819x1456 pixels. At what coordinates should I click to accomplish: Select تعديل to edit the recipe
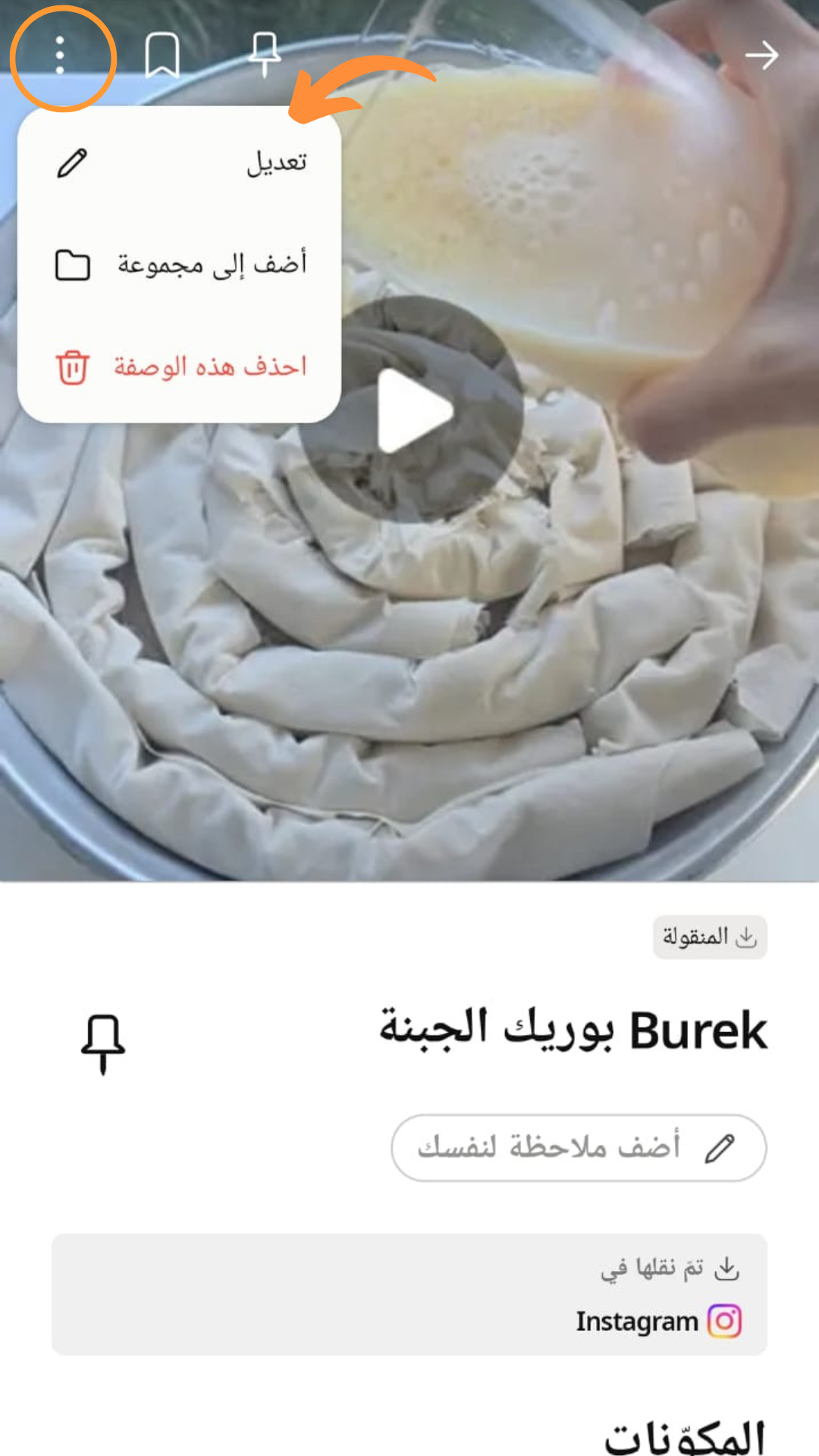(180, 162)
